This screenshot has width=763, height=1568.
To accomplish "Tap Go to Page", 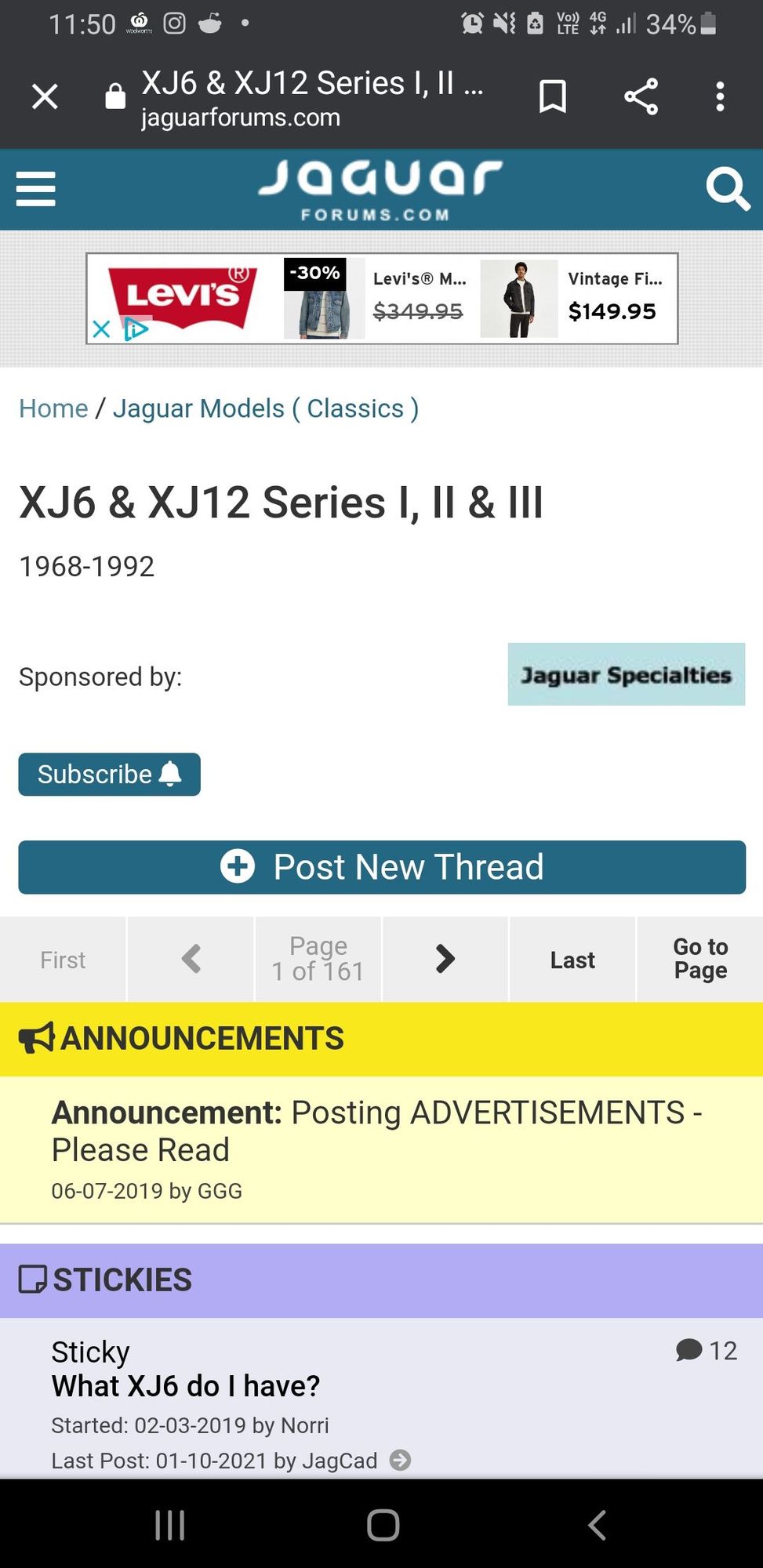I will click(700, 959).
